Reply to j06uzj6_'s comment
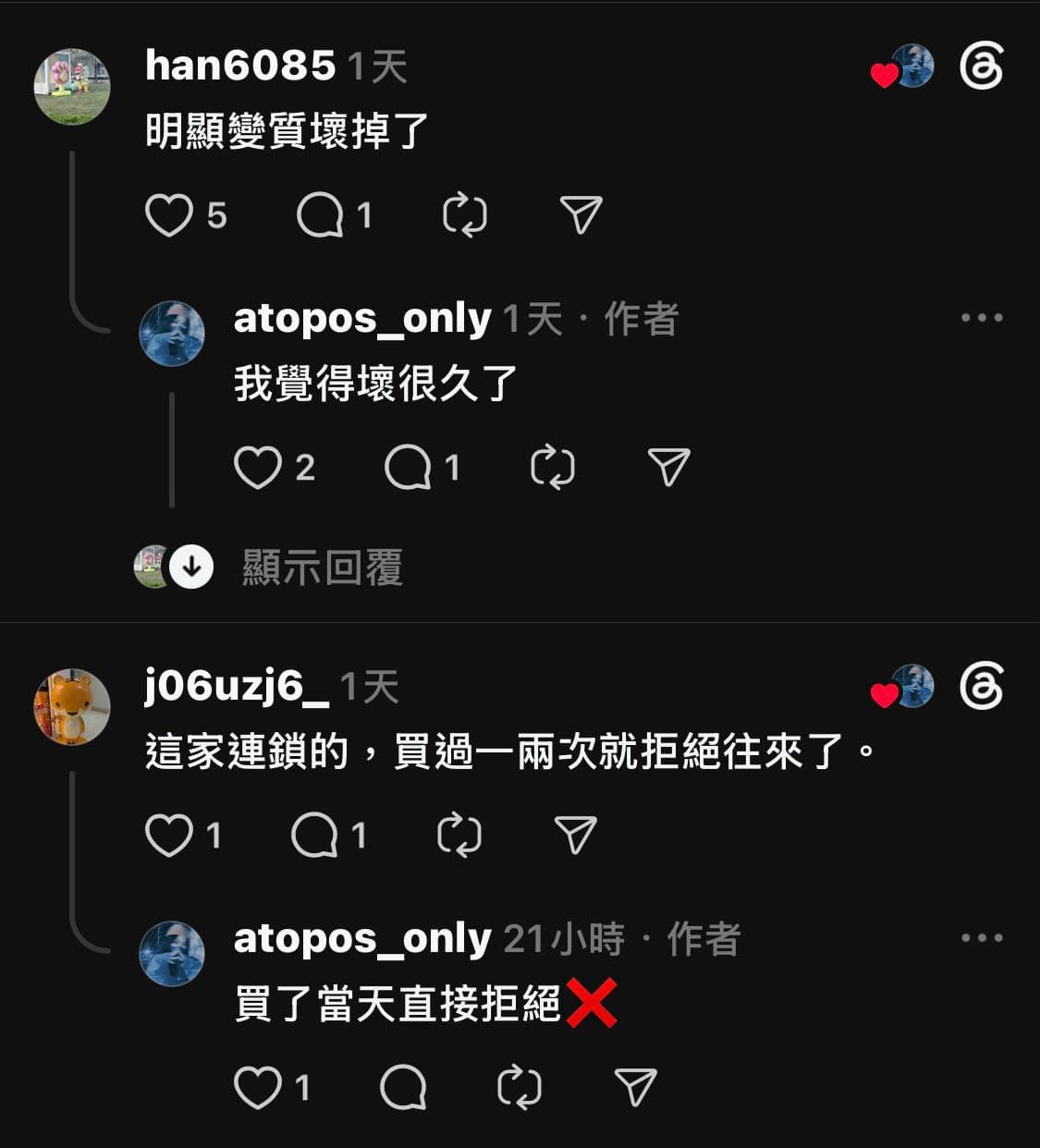Screen dimensions: 1040x1148 (x=314, y=836)
